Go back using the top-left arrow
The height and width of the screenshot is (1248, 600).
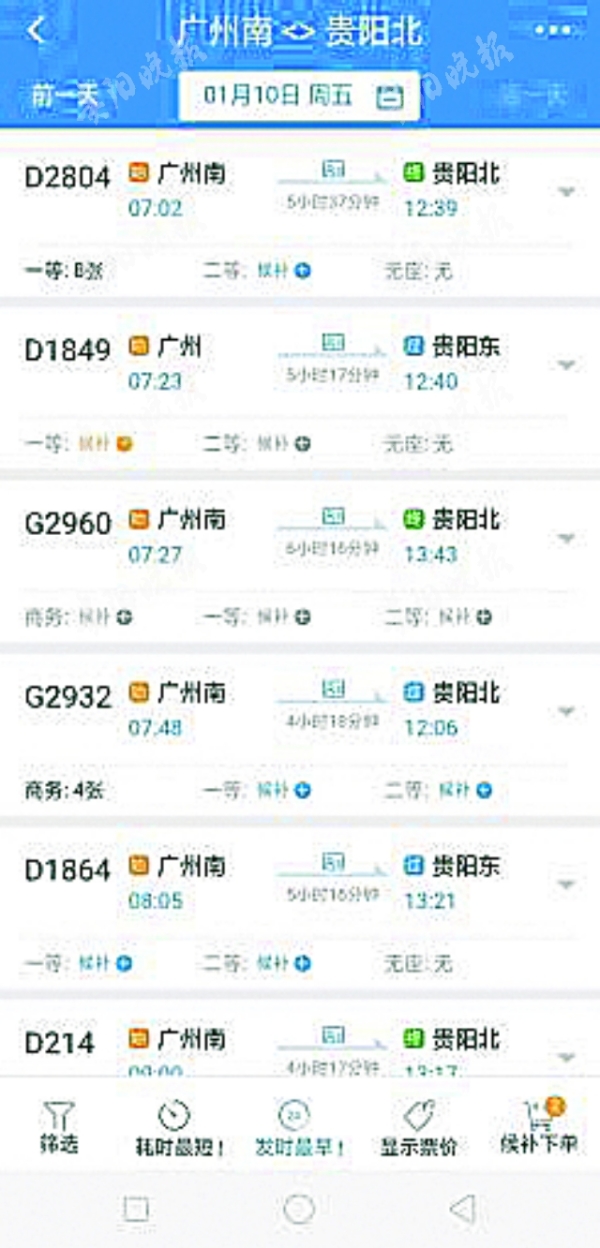coord(37,31)
